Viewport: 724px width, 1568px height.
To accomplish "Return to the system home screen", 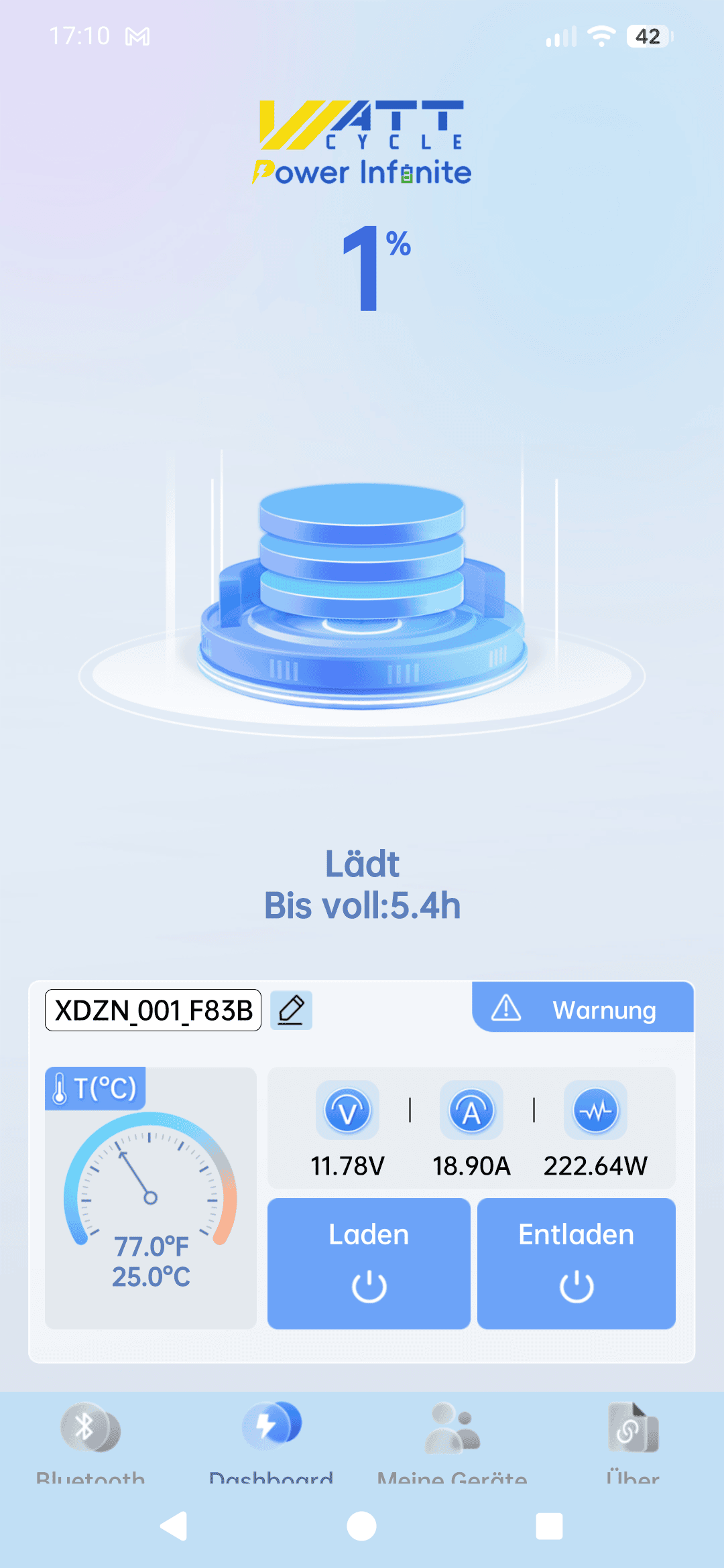I will 361,1526.
